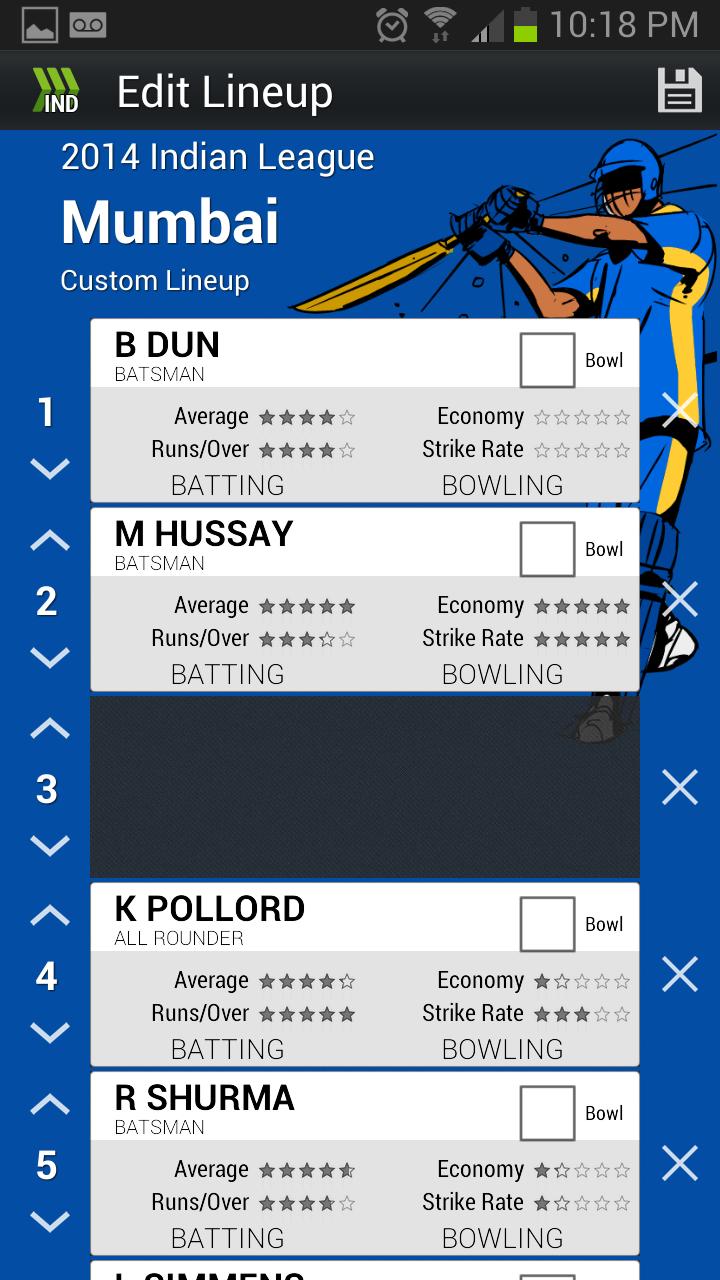The image size is (720, 1280).
Task: Move position 3 slot up
Action: click(x=49, y=729)
